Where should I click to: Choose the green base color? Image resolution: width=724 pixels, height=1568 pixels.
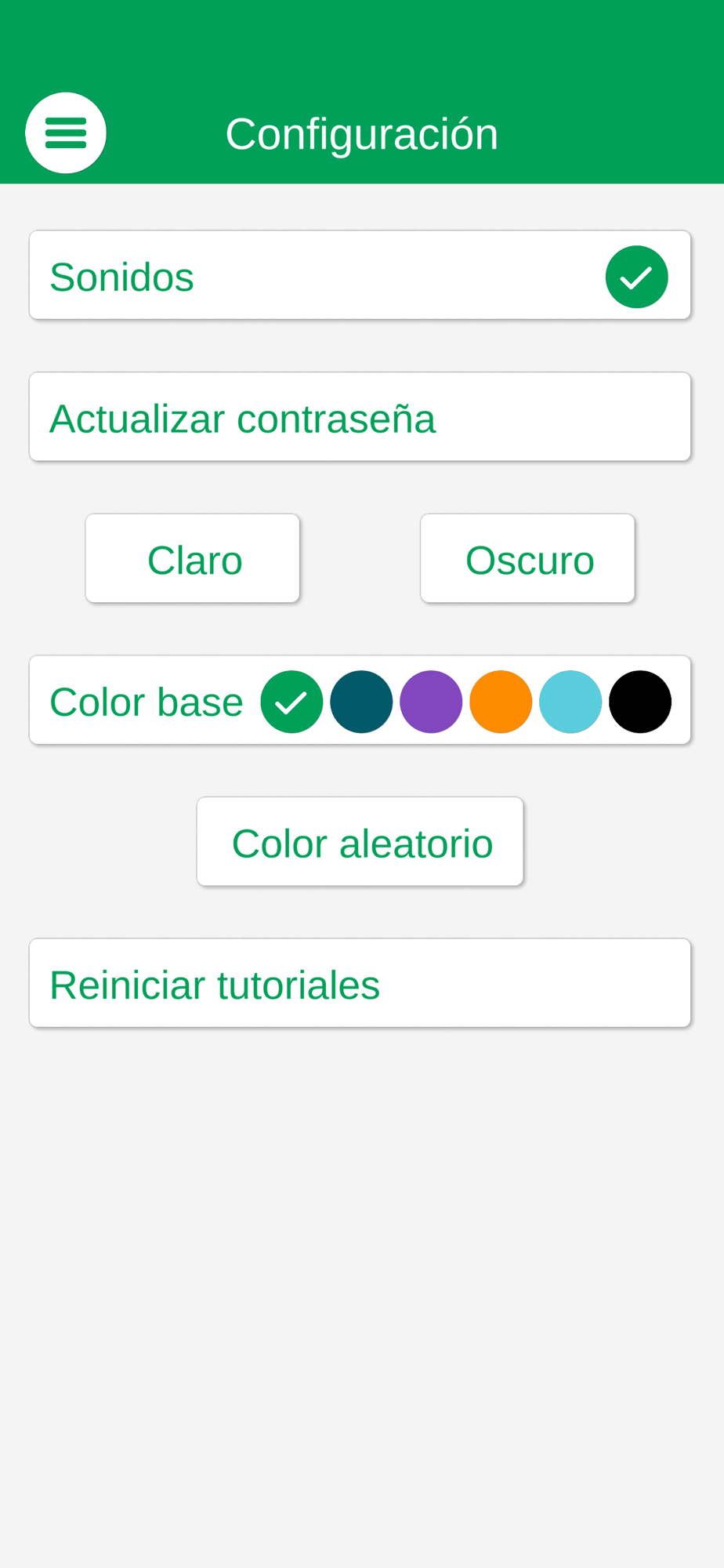(291, 702)
